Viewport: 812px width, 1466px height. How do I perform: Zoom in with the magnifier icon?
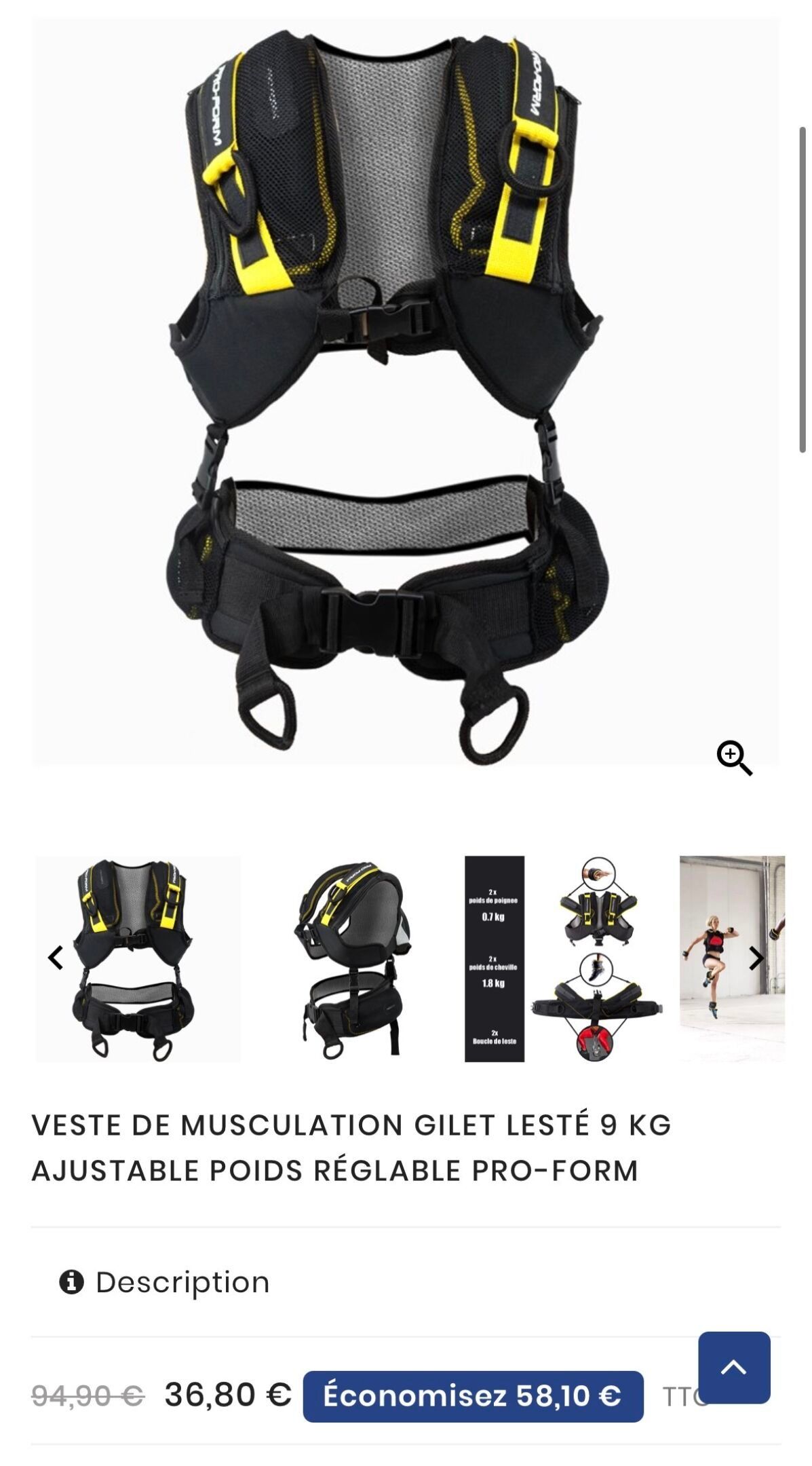[735, 758]
